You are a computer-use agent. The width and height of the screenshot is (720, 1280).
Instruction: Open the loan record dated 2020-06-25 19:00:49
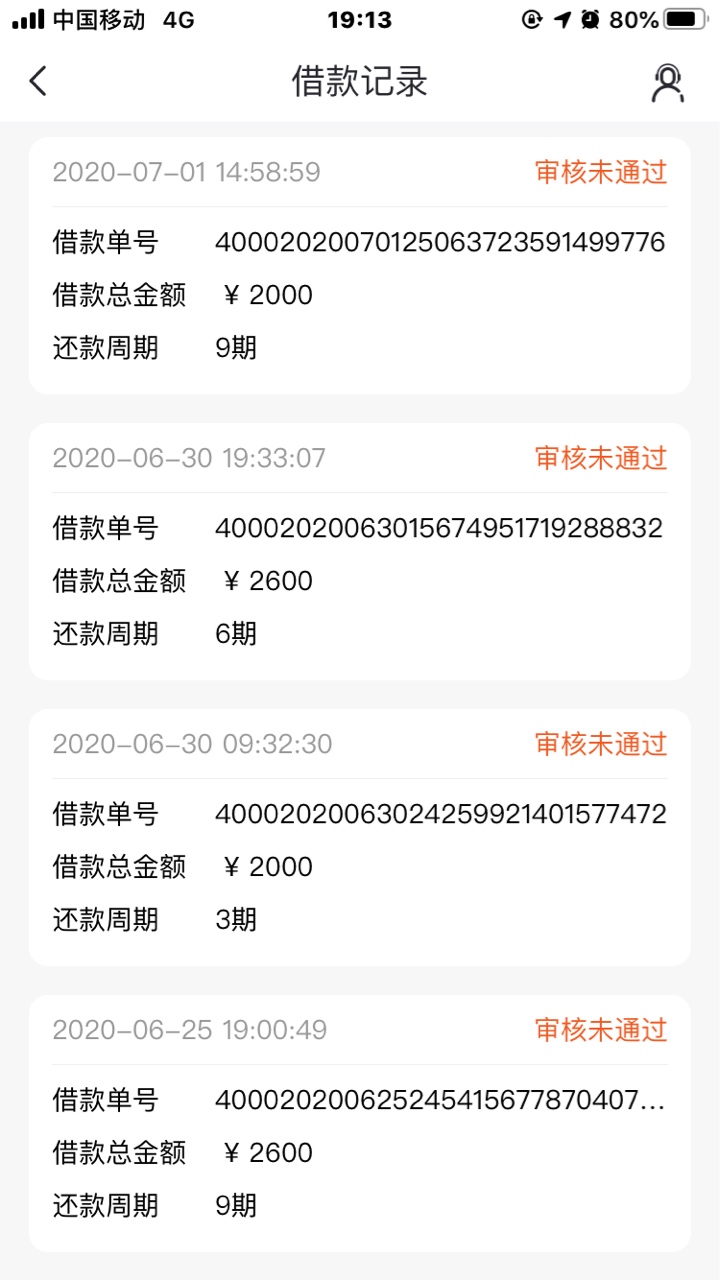click(360, 1124)
